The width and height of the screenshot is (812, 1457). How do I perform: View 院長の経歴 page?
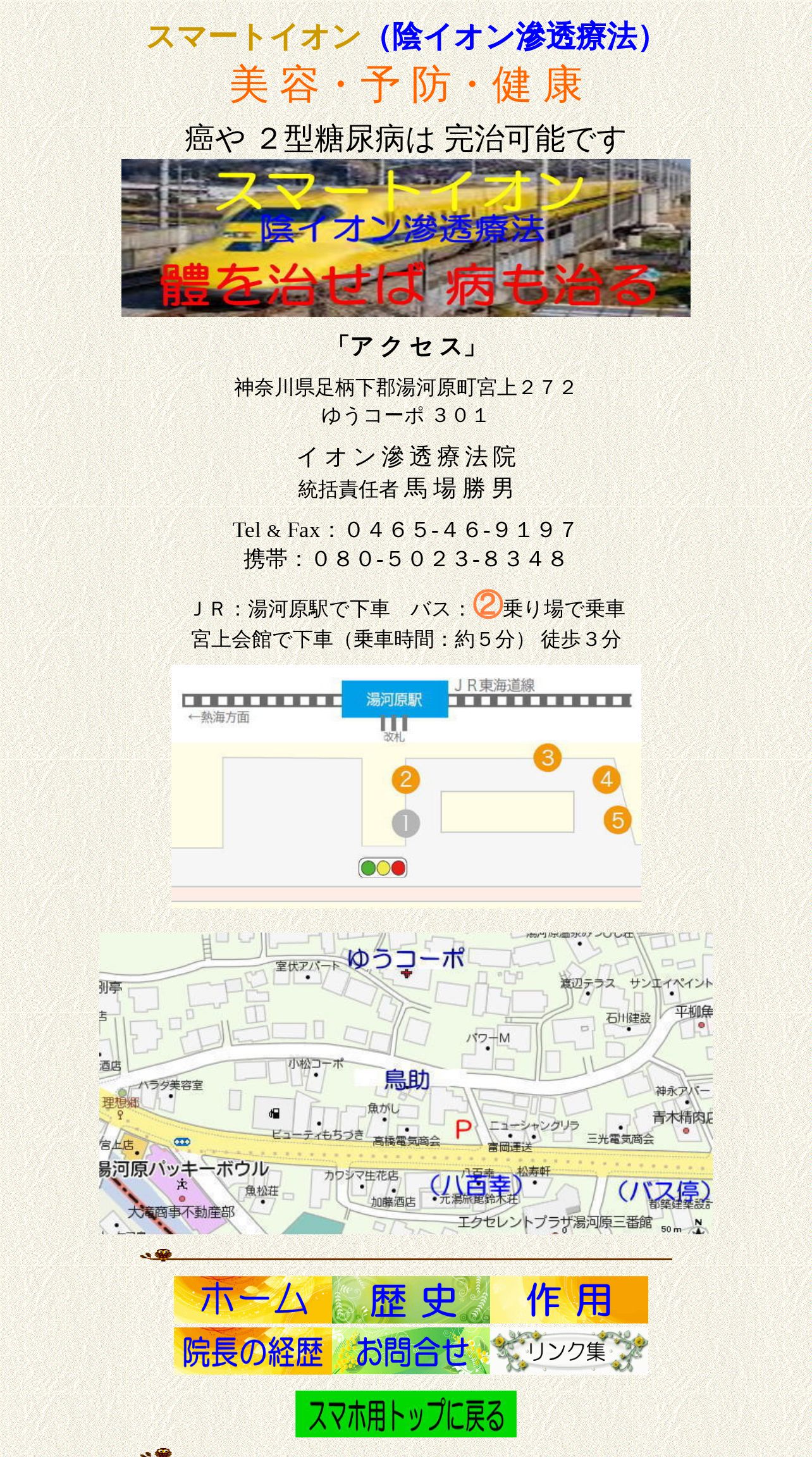pyautogui.click(x=253, y=1351)
